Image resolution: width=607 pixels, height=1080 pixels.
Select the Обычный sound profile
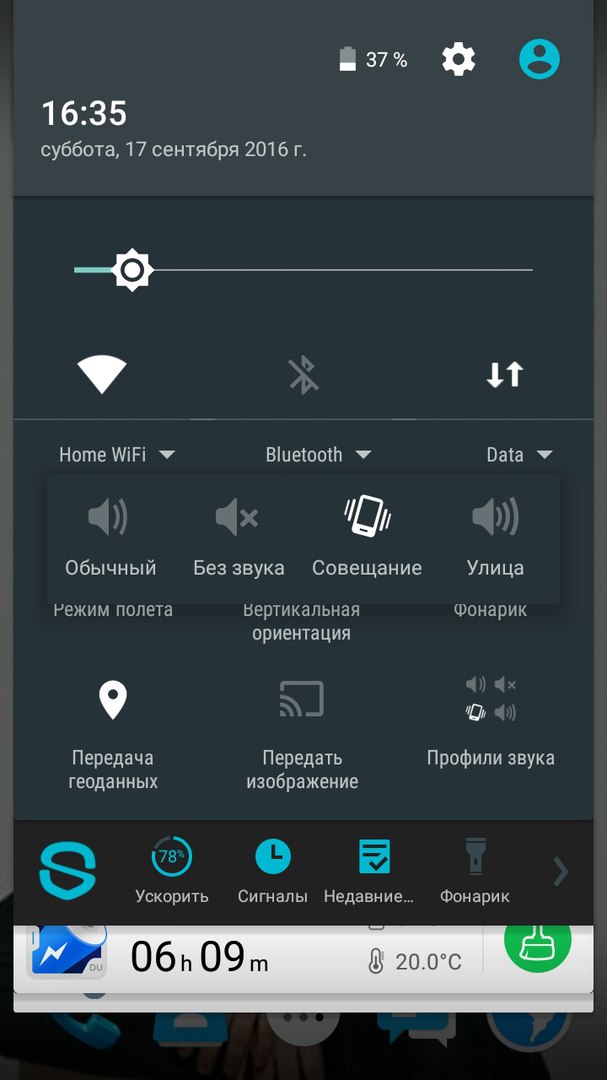click(110, 539)
